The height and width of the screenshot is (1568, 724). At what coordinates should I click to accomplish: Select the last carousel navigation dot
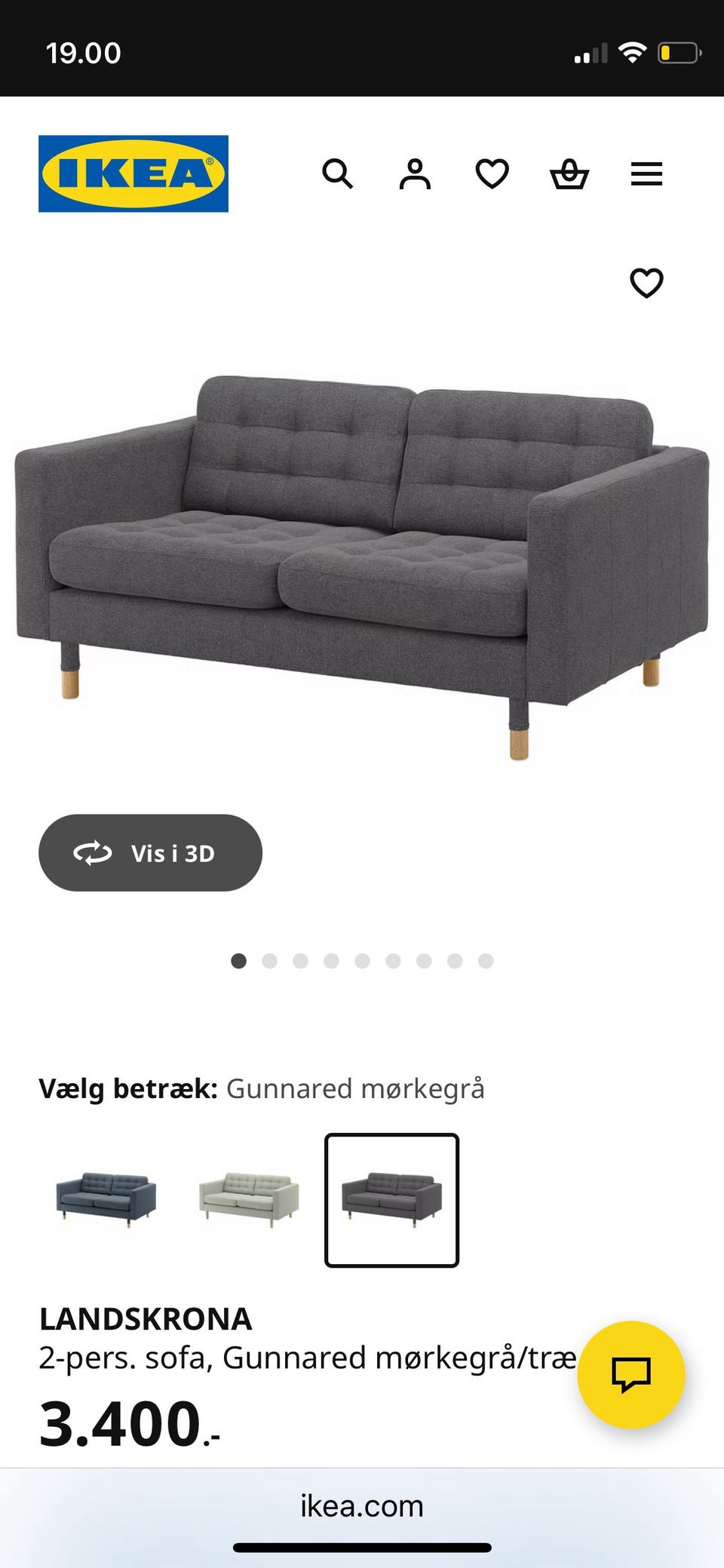(x=487, y=962)
